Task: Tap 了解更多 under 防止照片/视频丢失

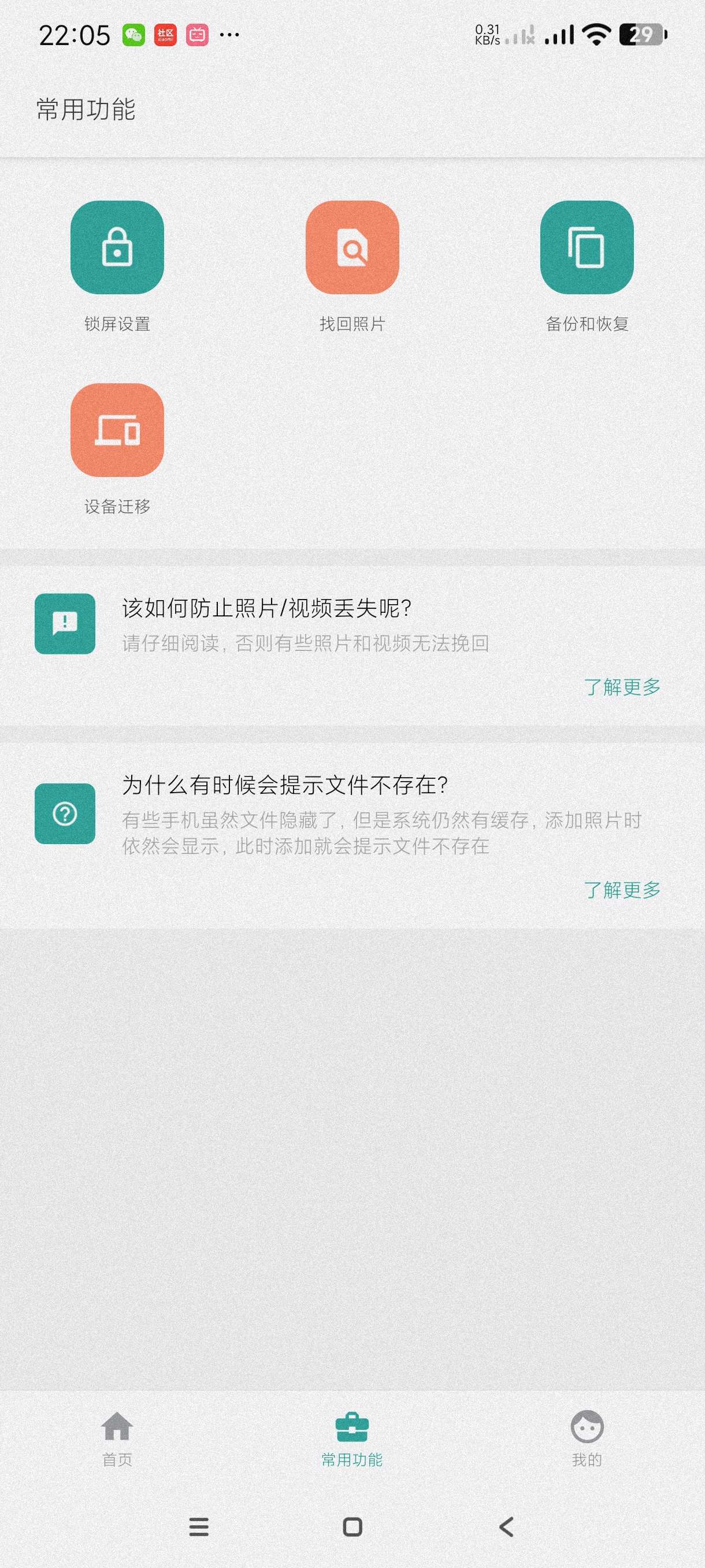Action: click(x=622, y=687)
